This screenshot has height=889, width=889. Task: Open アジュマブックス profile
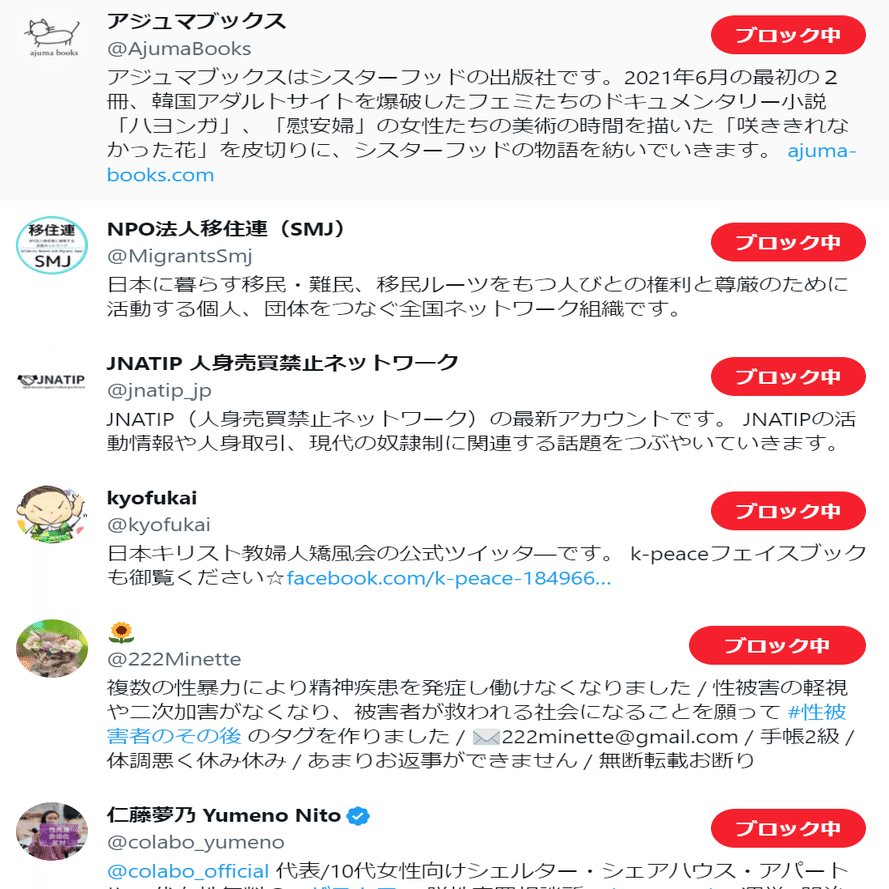[x=196, y=21]
